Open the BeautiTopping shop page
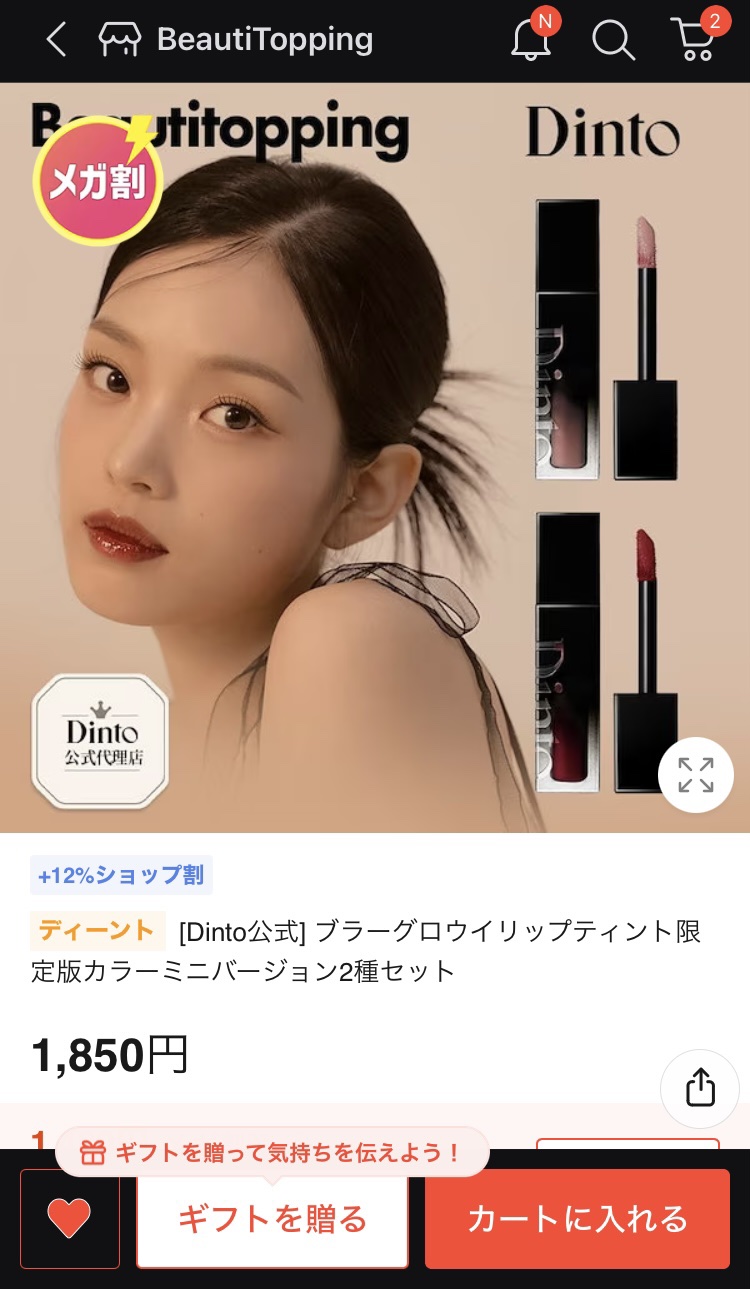The image size is (750, 1289). coord(236,40)
